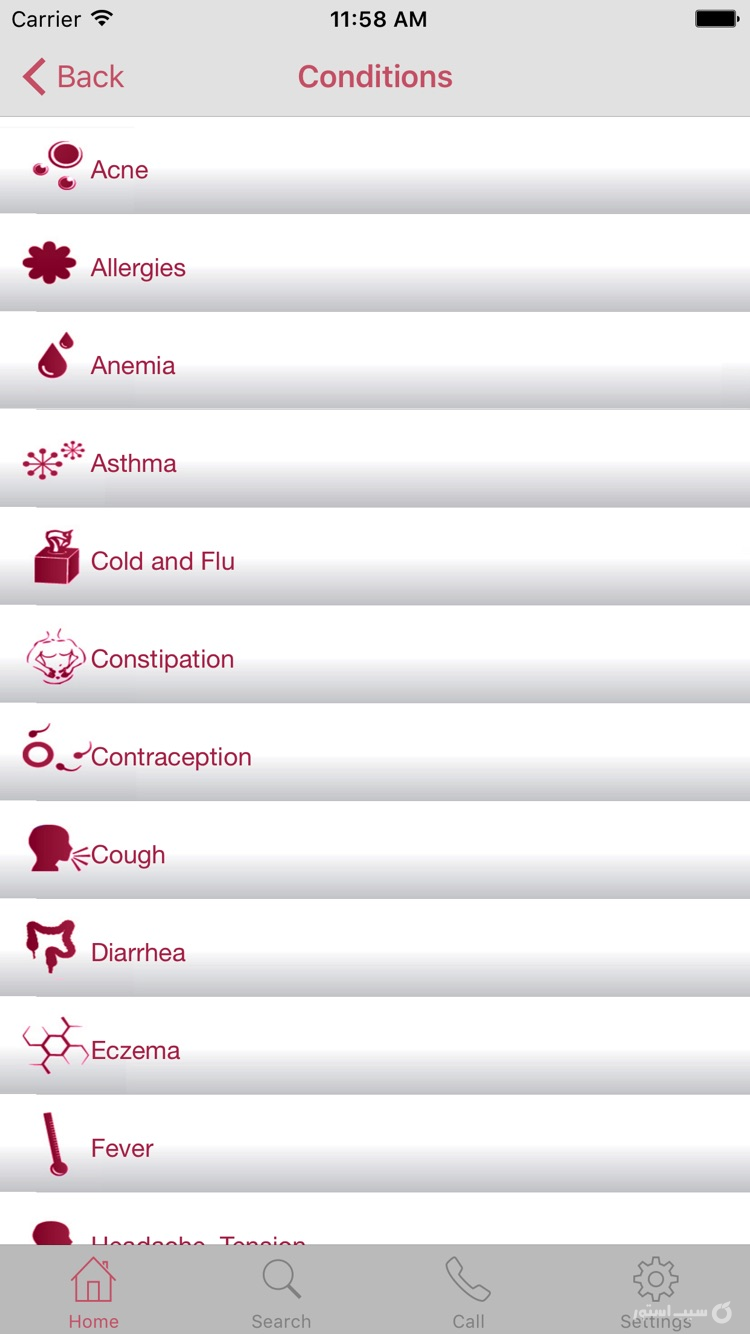Select Allergies from the list
Image resolution: width=750 pixels, height=1334 pixels.
138,268
